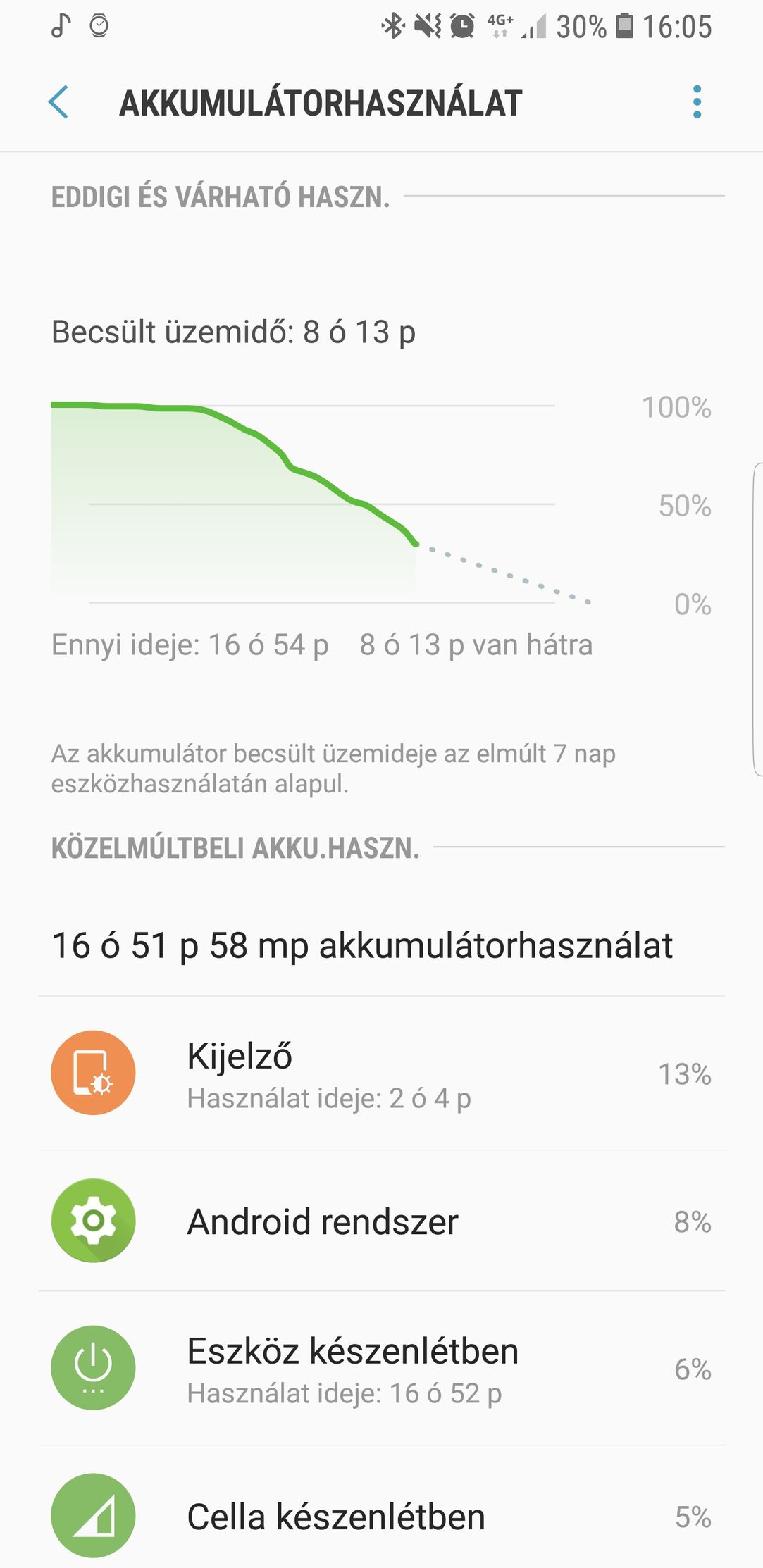Go back from Akkumulátorhasználat screen
This screenshot has width=763, height=1568.
click(58, 103)
